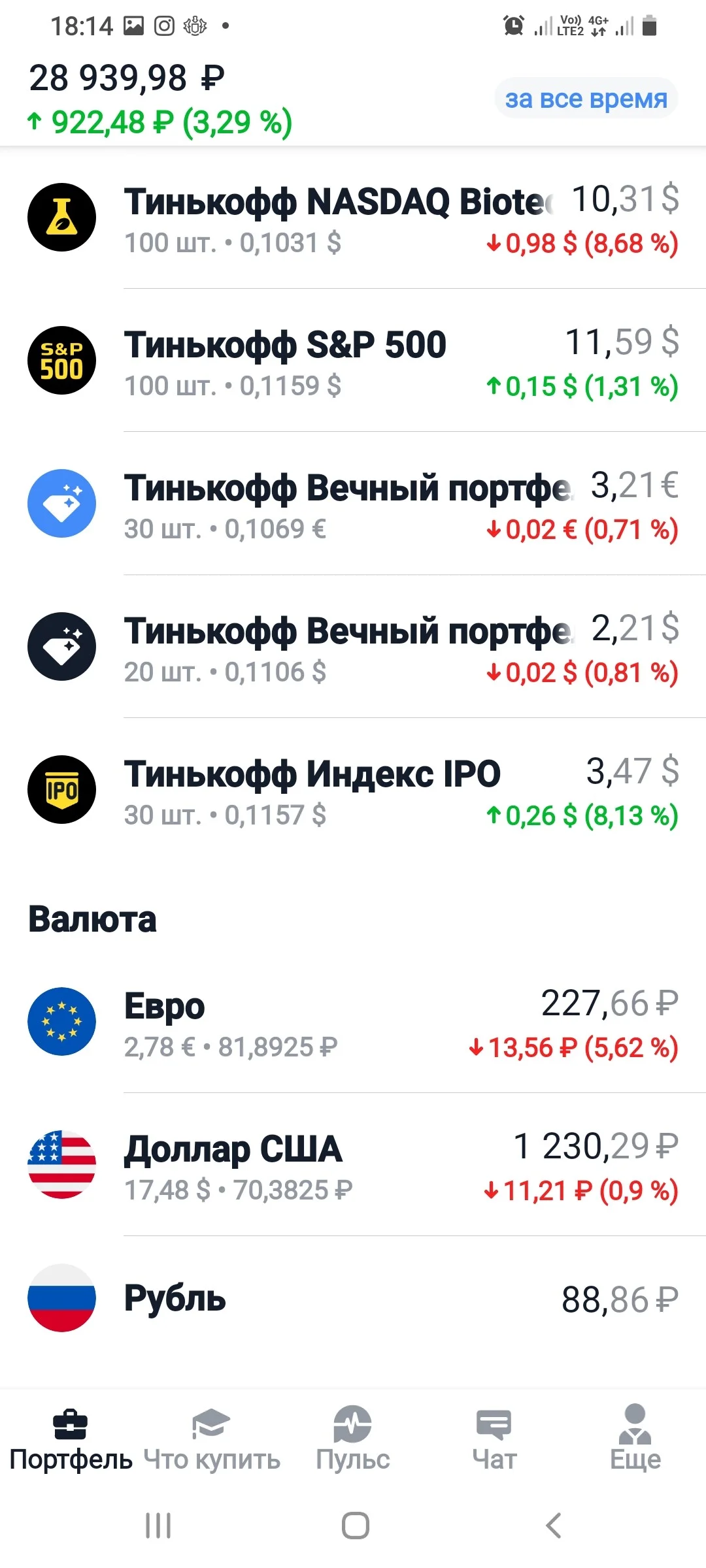Image resolution: width=706 pixels, height=1568 pixels.
Task: Open Тинькофф Вечный портфель in dollars
Action: click(x=353, y=647)
